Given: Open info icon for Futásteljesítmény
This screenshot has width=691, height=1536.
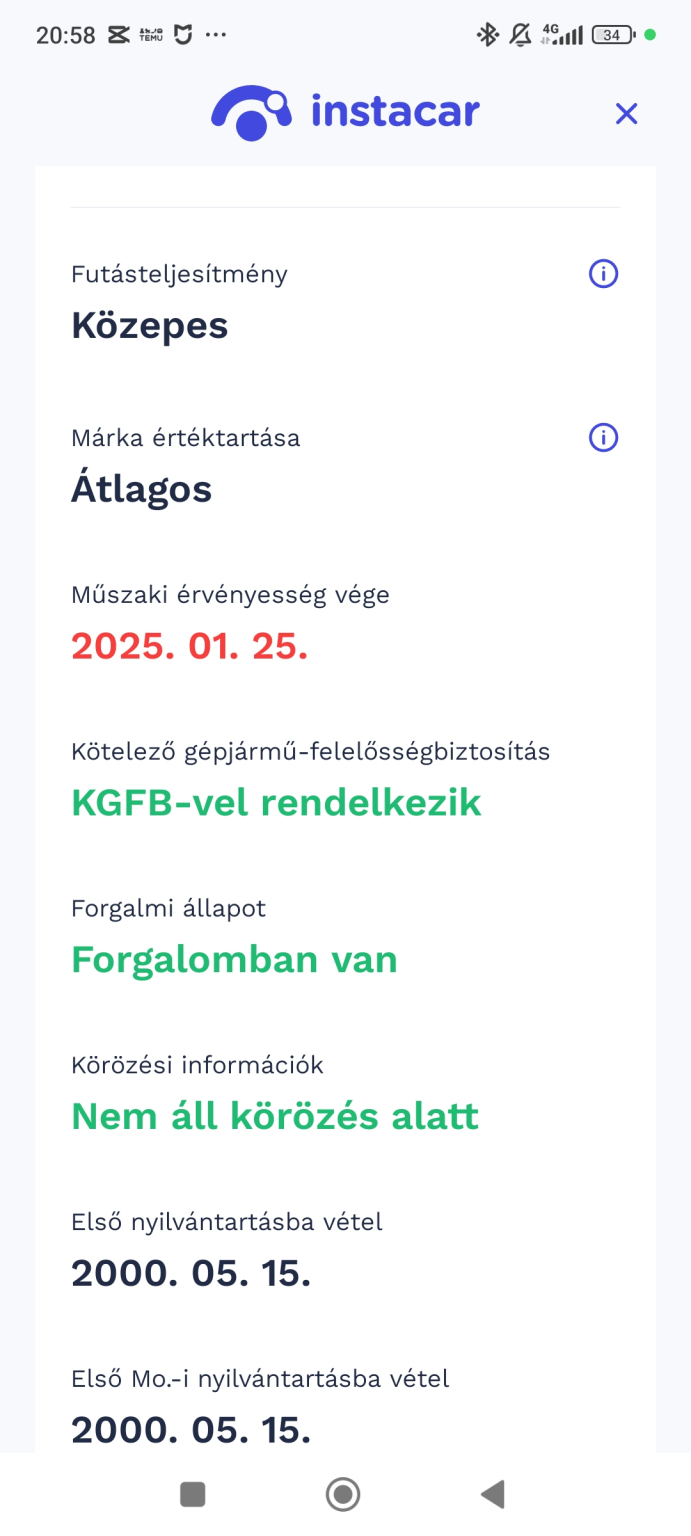Looking at the screenshot, I should [x=603, y=274].
